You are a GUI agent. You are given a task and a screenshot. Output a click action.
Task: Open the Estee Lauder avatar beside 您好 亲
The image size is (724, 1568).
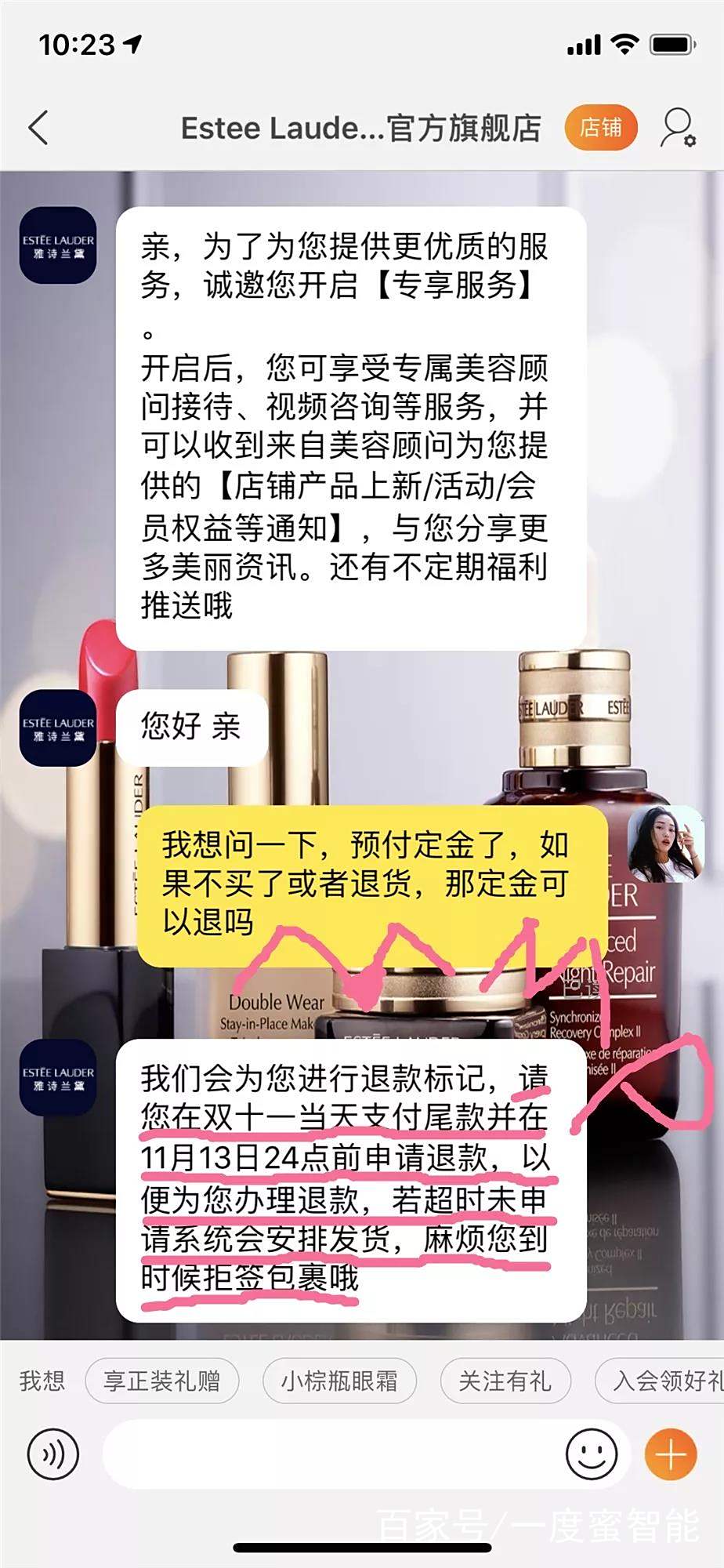[58, 728]
